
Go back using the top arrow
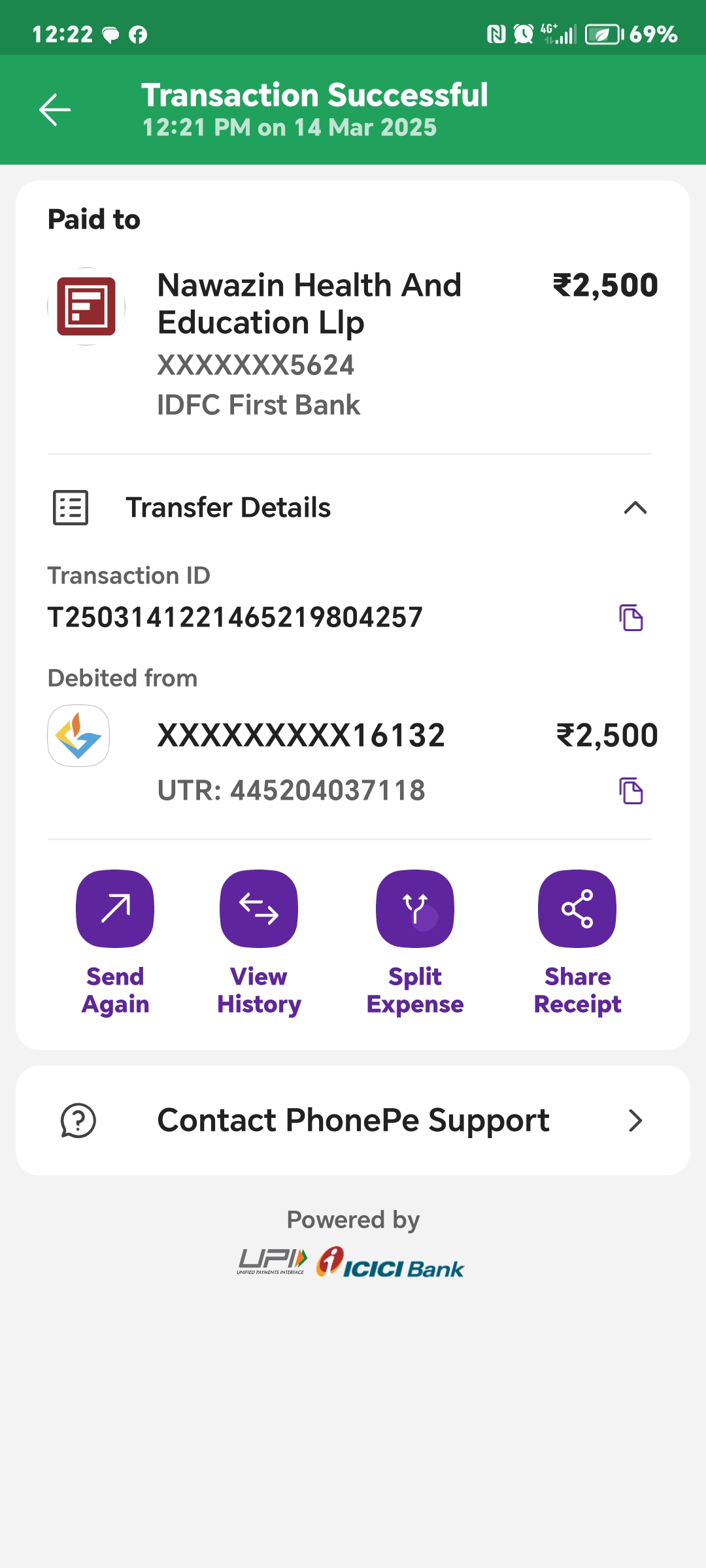click(55, 109)
